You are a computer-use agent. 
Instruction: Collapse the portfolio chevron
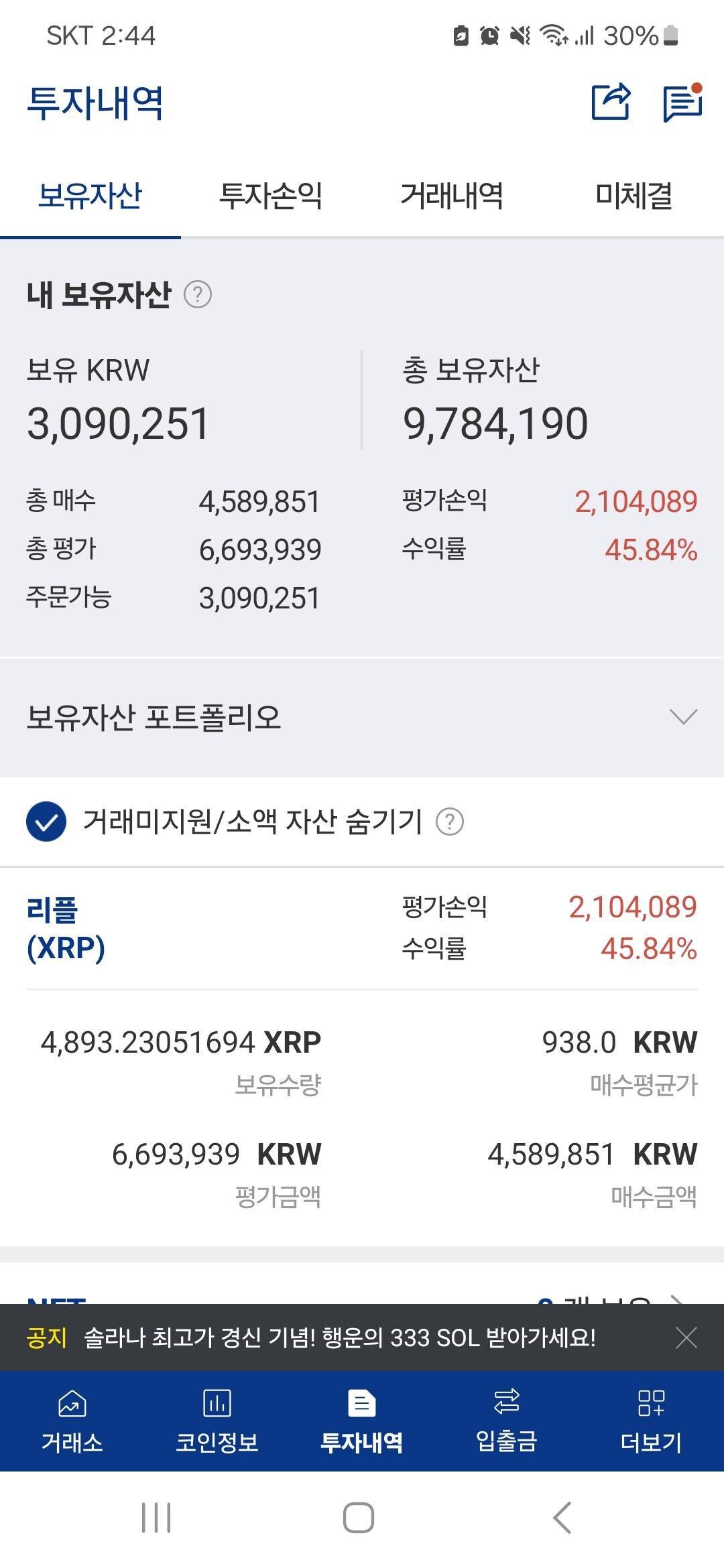click(684, 720)
